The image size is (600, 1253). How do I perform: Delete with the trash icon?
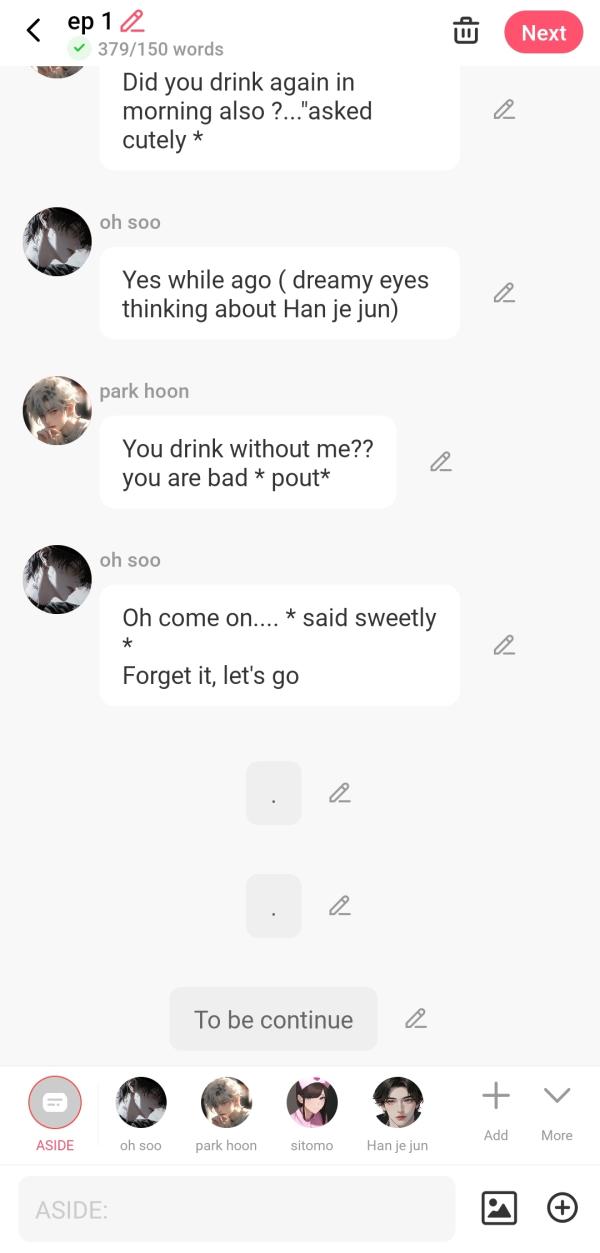pos(466,31)
